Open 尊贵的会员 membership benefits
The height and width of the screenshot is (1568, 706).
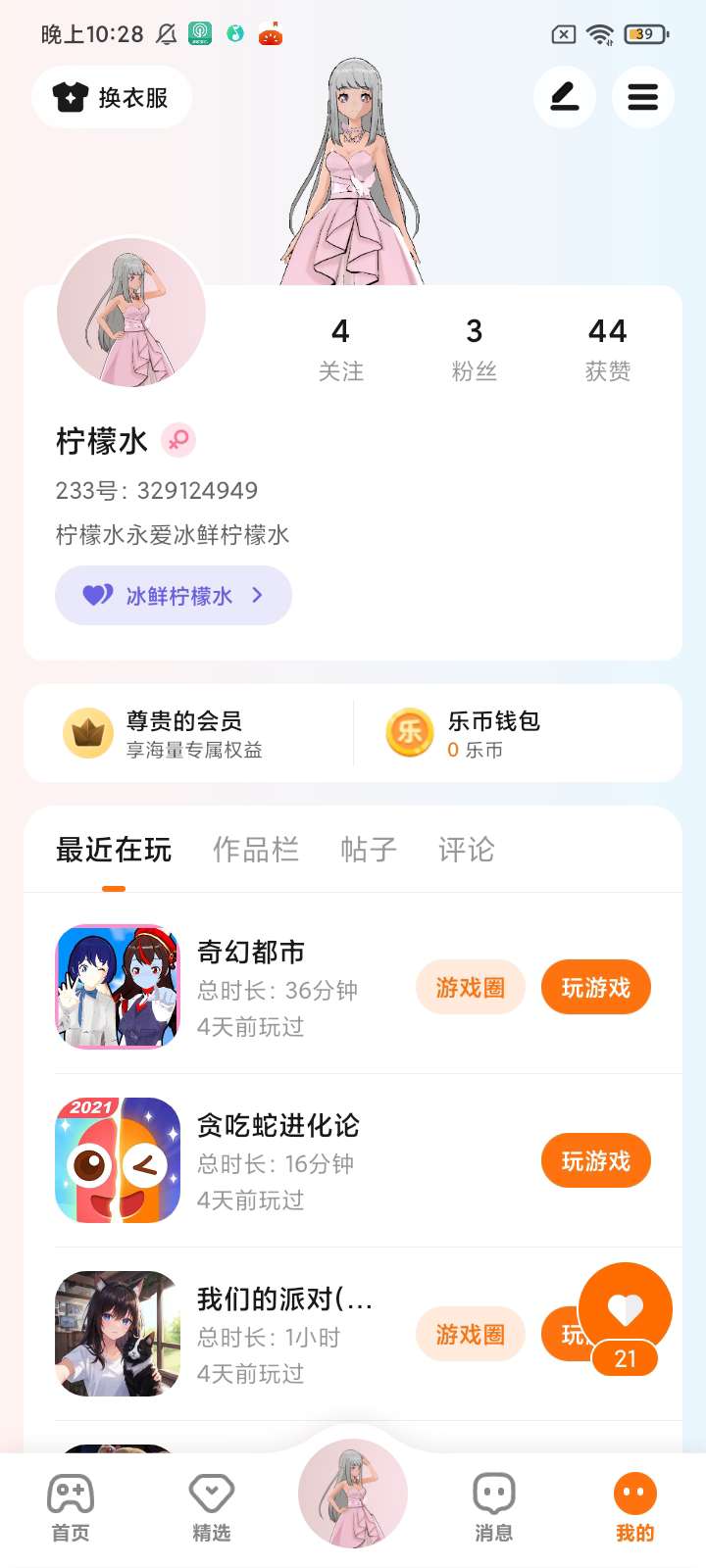[x=188, y=733]
